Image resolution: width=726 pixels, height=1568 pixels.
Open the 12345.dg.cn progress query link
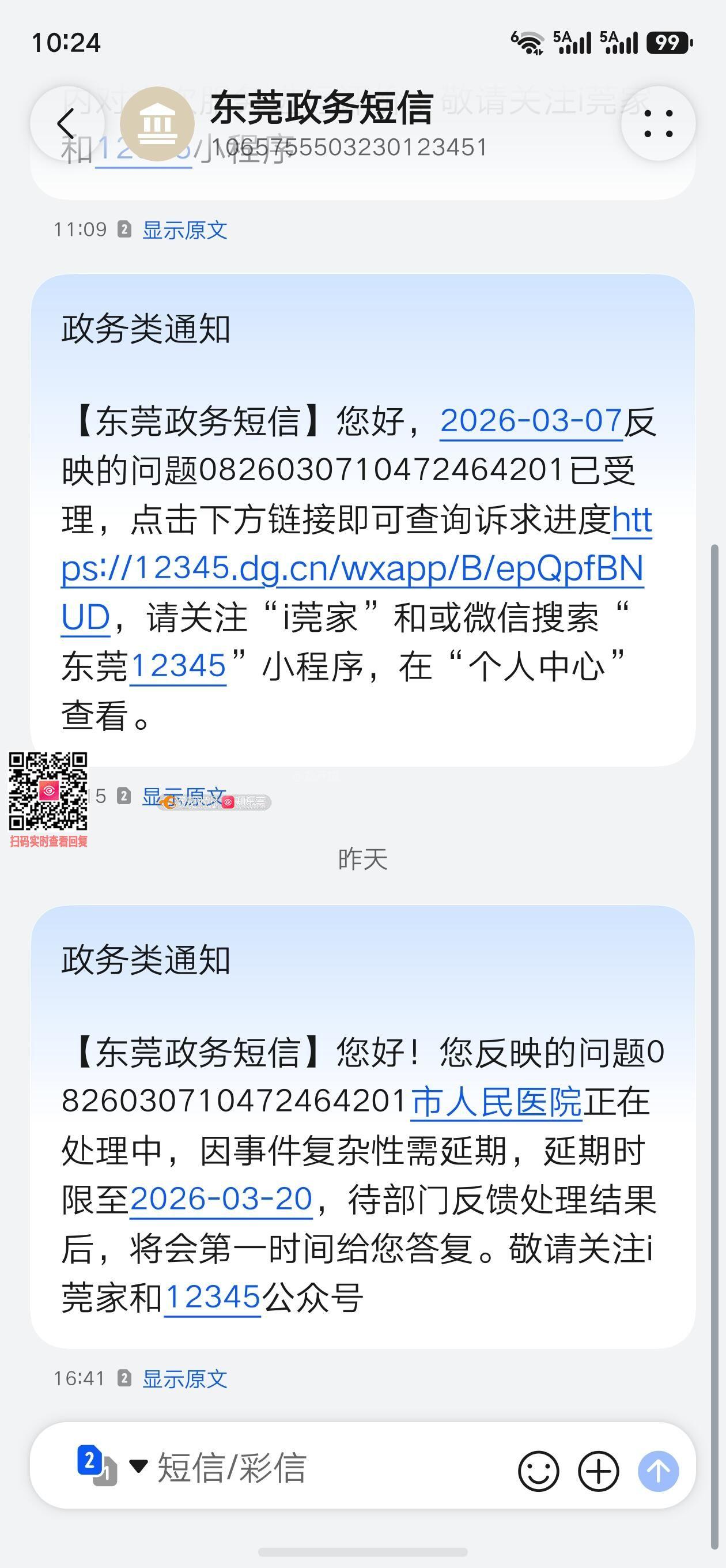tap(353, 569)
